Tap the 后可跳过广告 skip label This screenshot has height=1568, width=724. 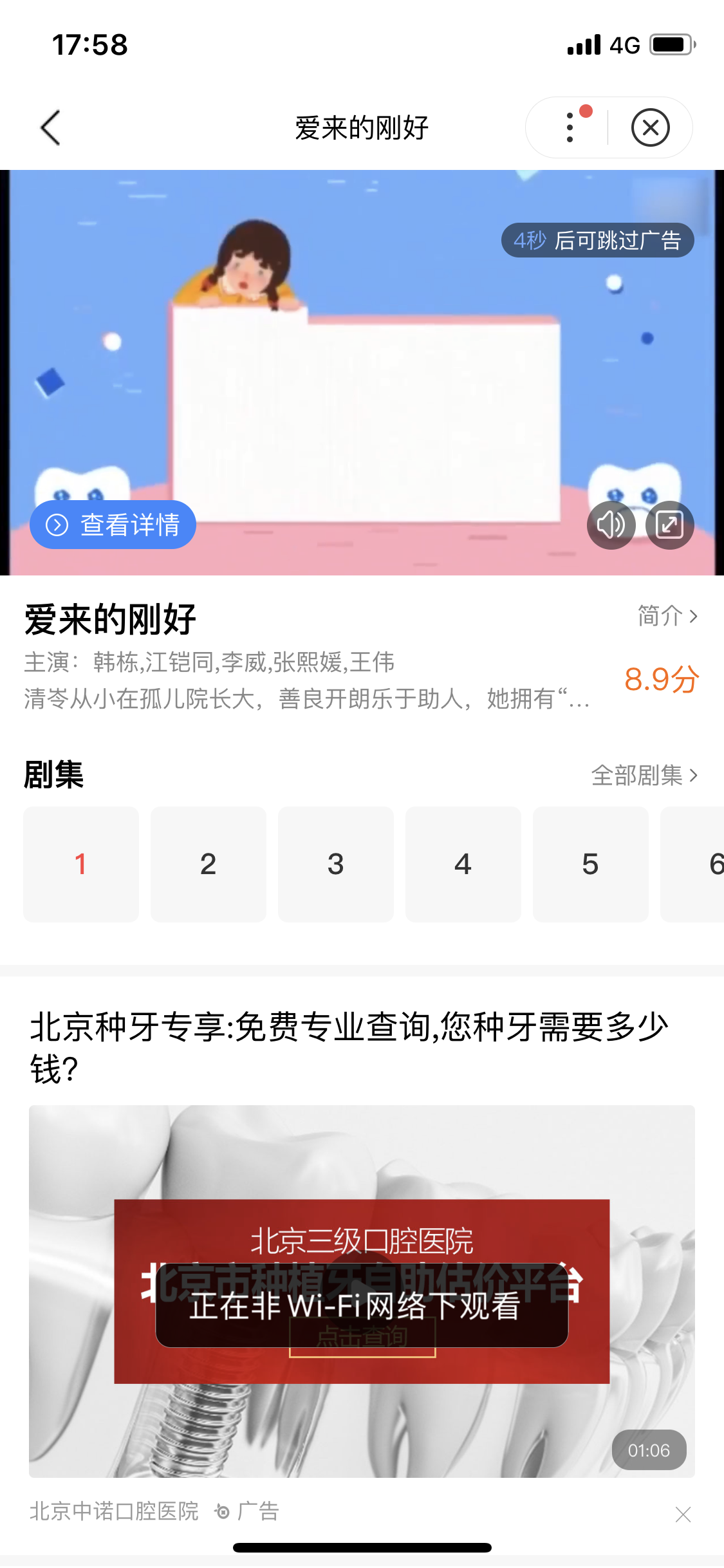597,240
